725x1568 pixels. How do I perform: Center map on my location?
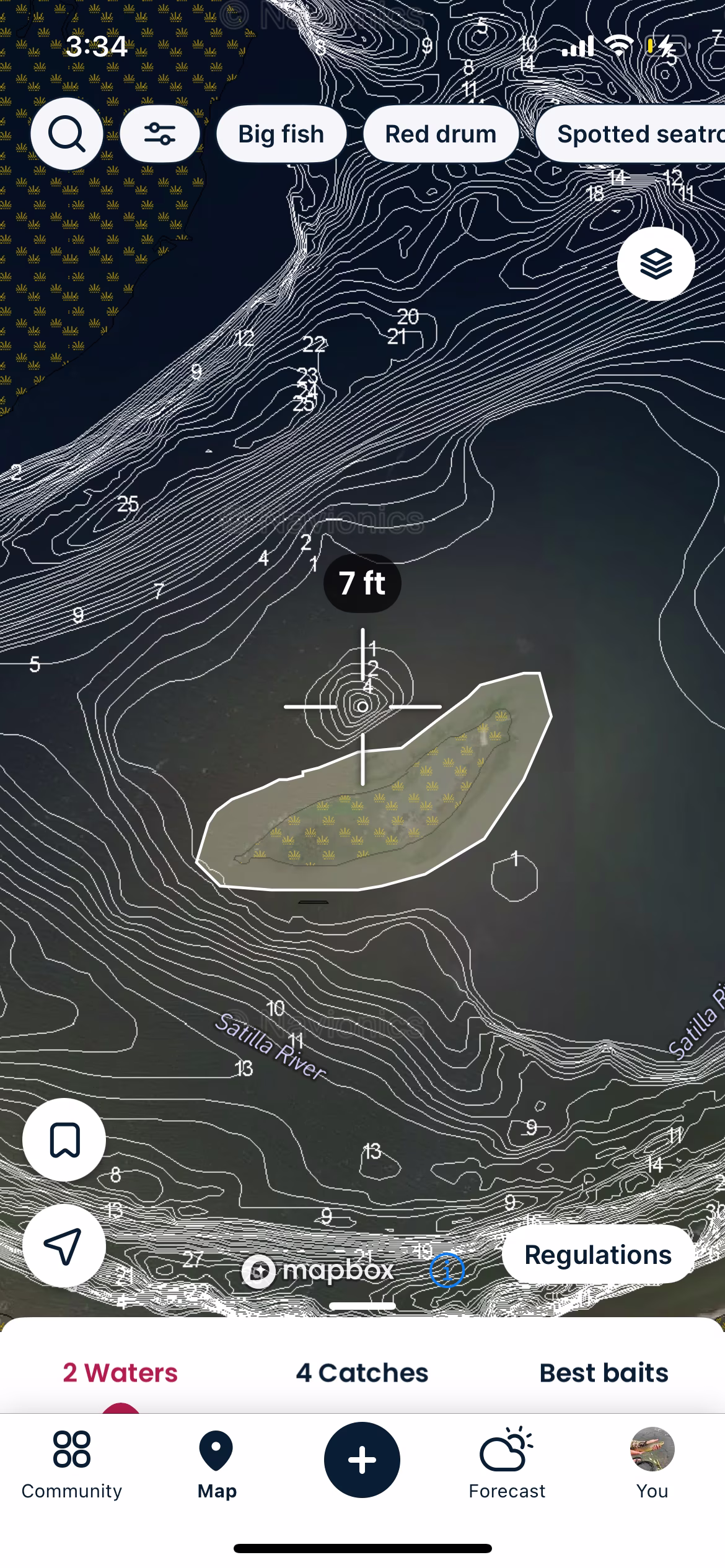pyautogui.click(x=64, y=1245)
